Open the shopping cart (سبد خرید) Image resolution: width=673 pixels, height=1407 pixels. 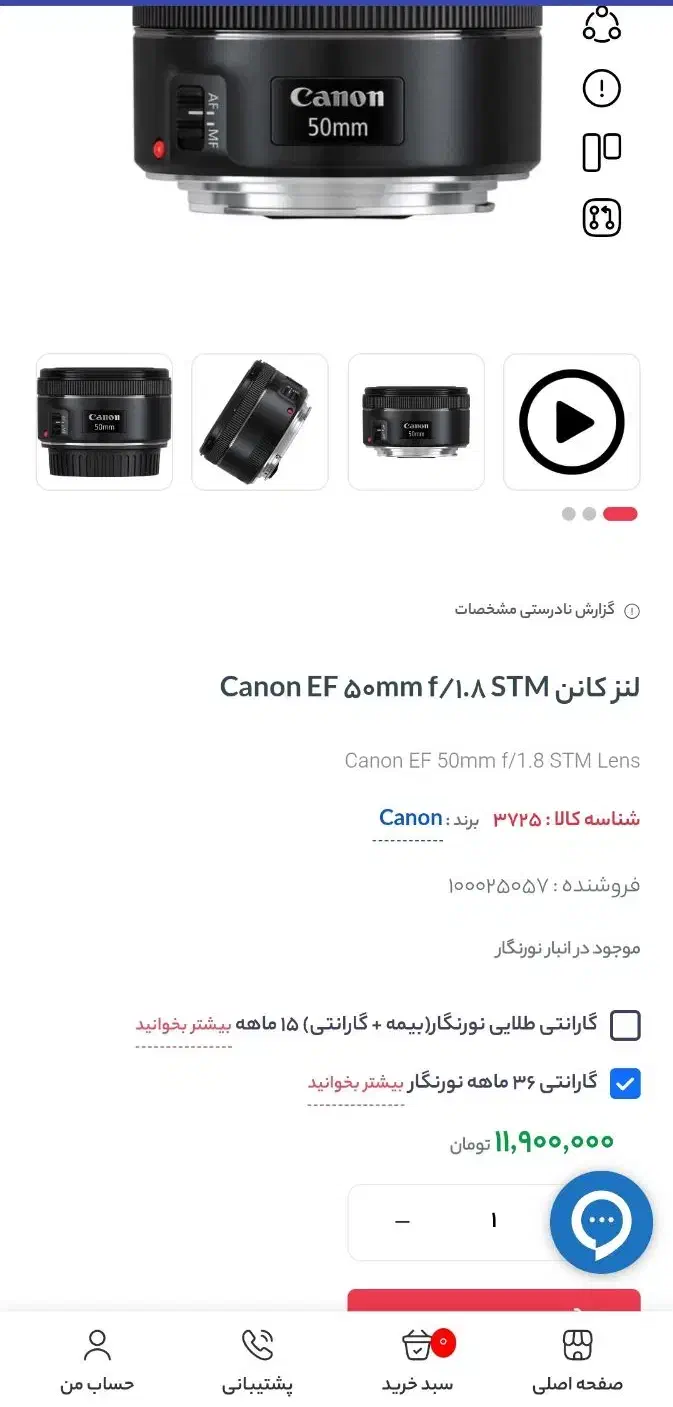pyautogui.click(x=417, y=1360)
